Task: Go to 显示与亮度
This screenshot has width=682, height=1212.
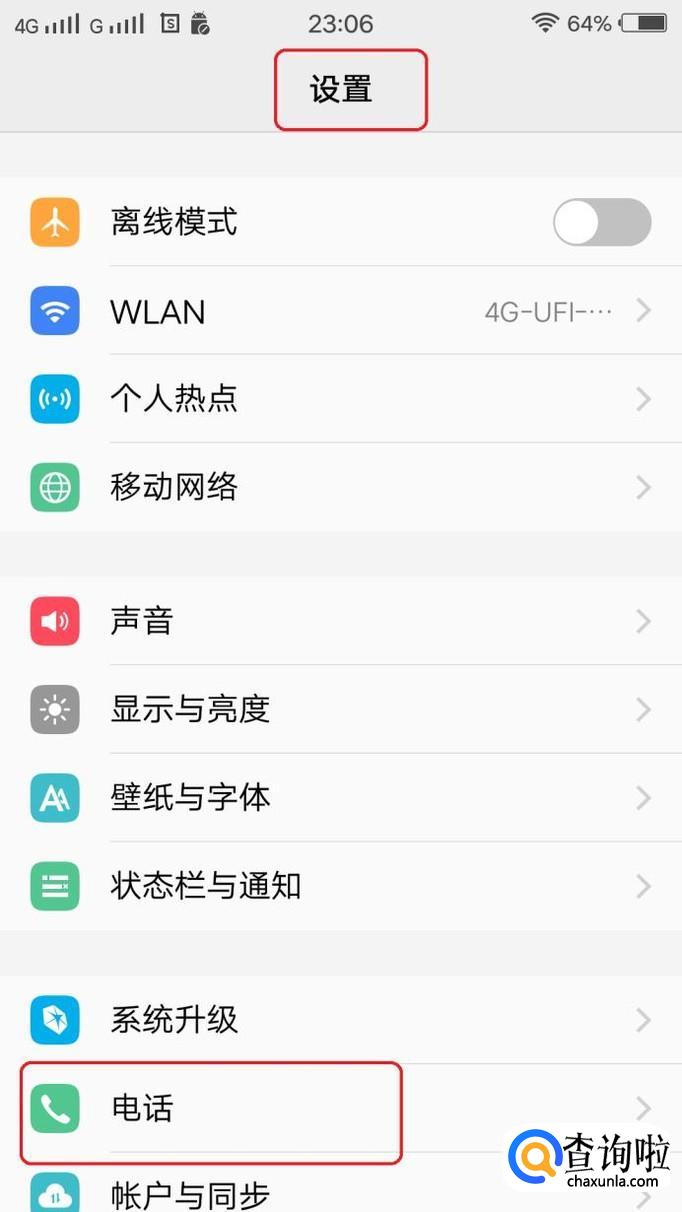Action: pyautogui.click(x=340, y=709)
